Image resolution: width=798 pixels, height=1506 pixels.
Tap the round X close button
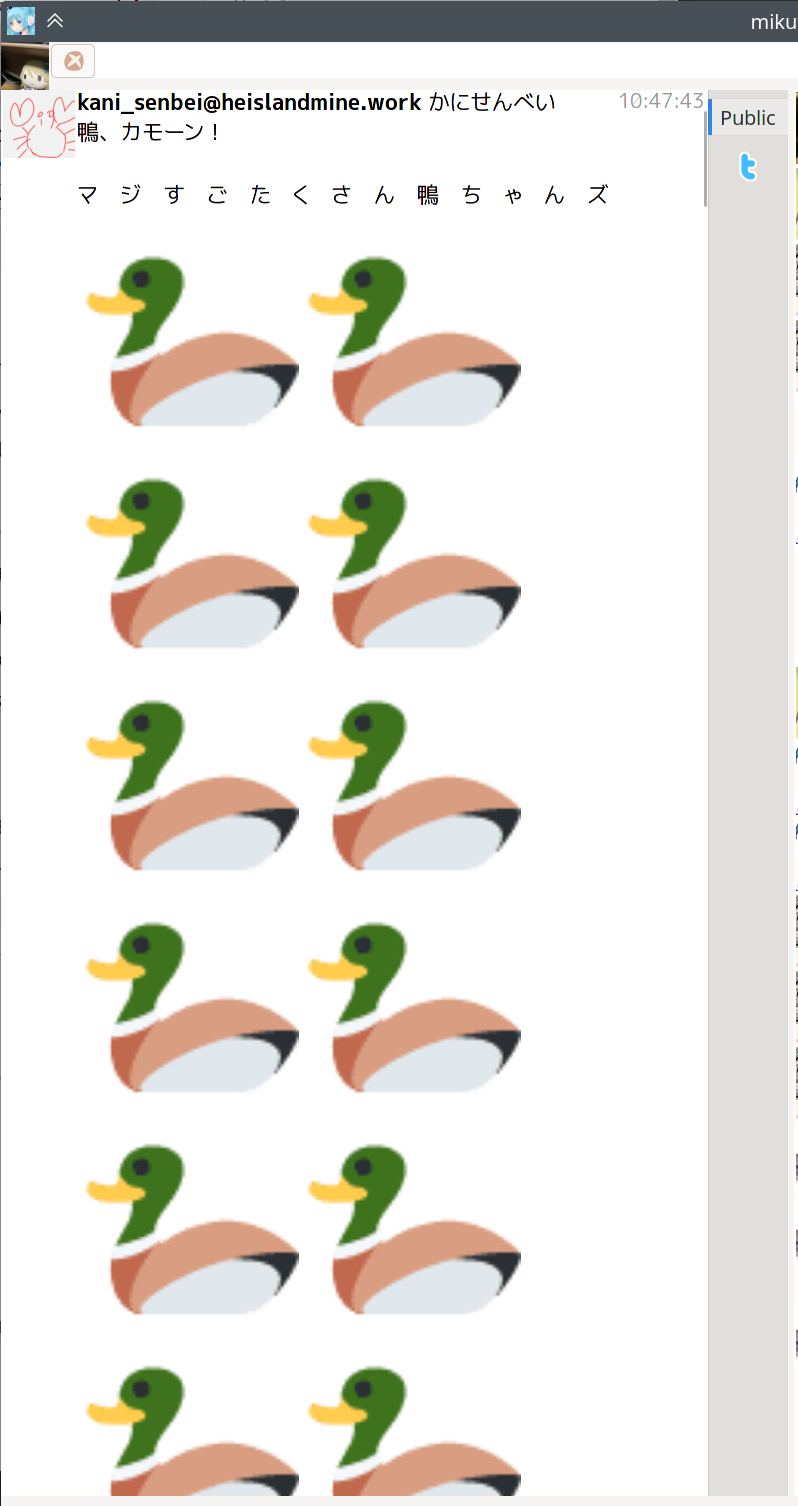pyautogui.click(x=73, y=61)
